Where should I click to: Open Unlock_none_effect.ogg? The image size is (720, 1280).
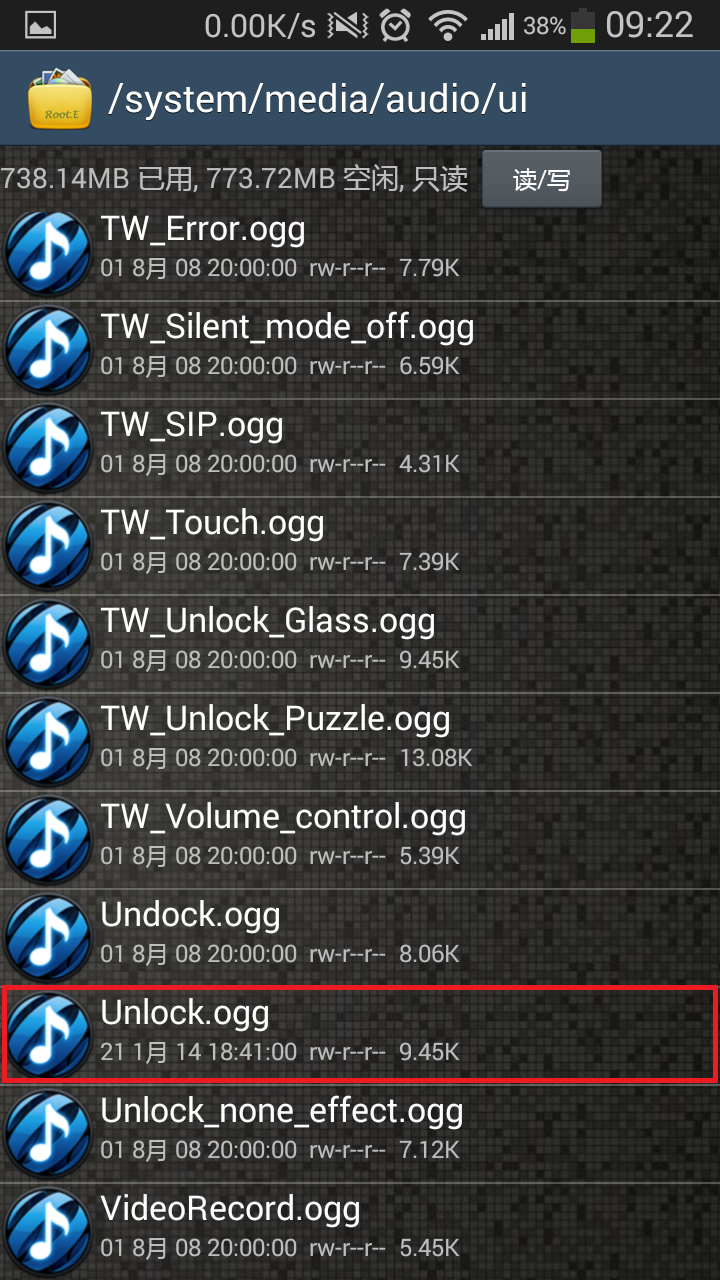360,1130
